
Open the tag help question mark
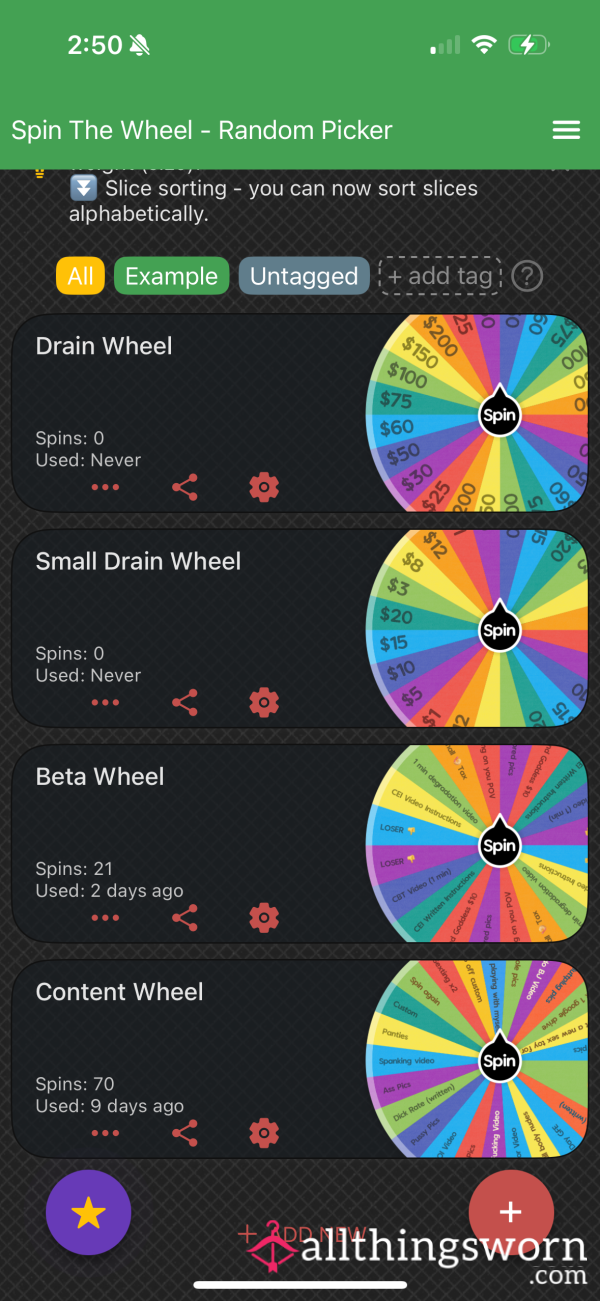(x=527, y=276)
